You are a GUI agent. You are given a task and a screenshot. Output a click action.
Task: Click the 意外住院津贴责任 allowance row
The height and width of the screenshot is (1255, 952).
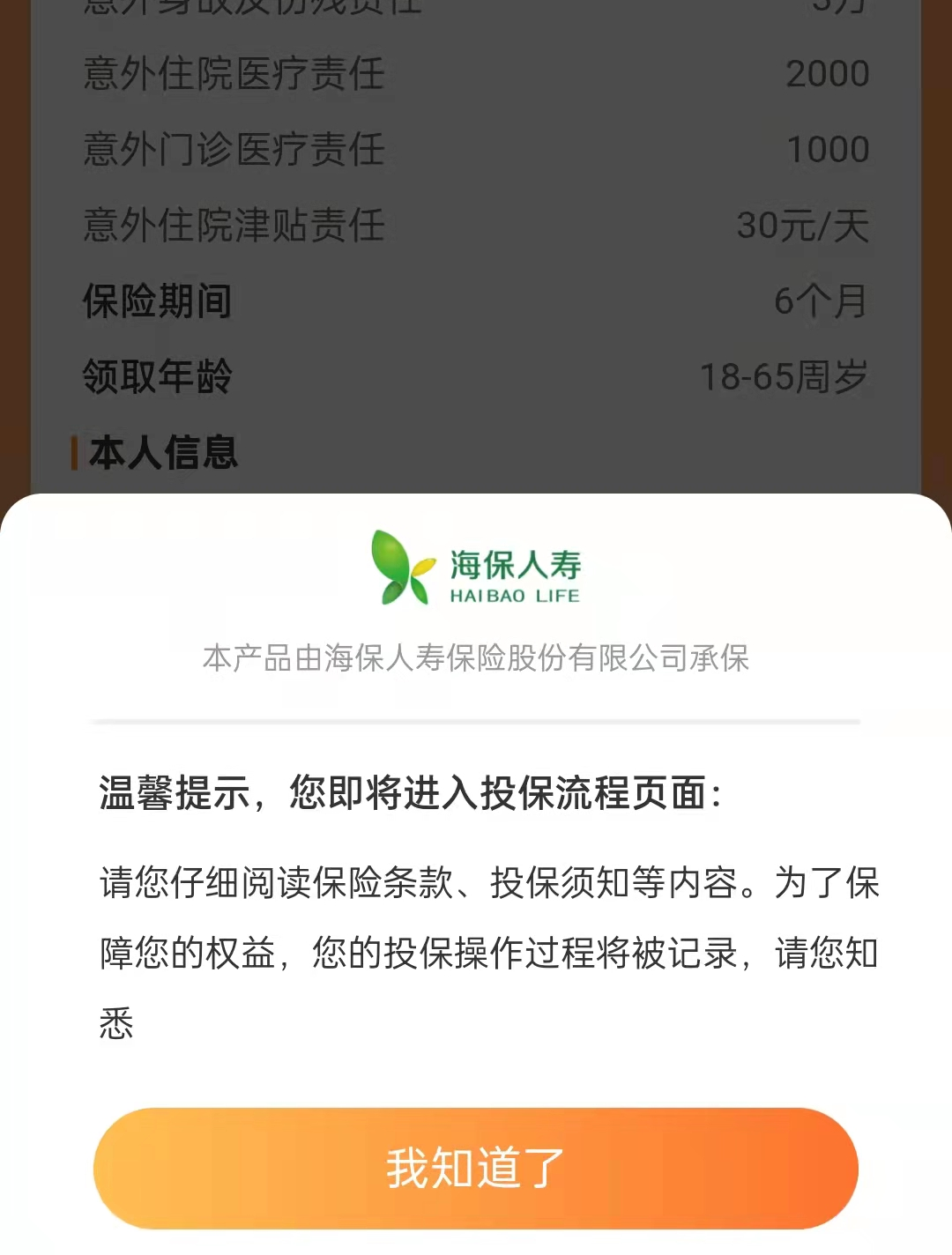click(233, 226)
